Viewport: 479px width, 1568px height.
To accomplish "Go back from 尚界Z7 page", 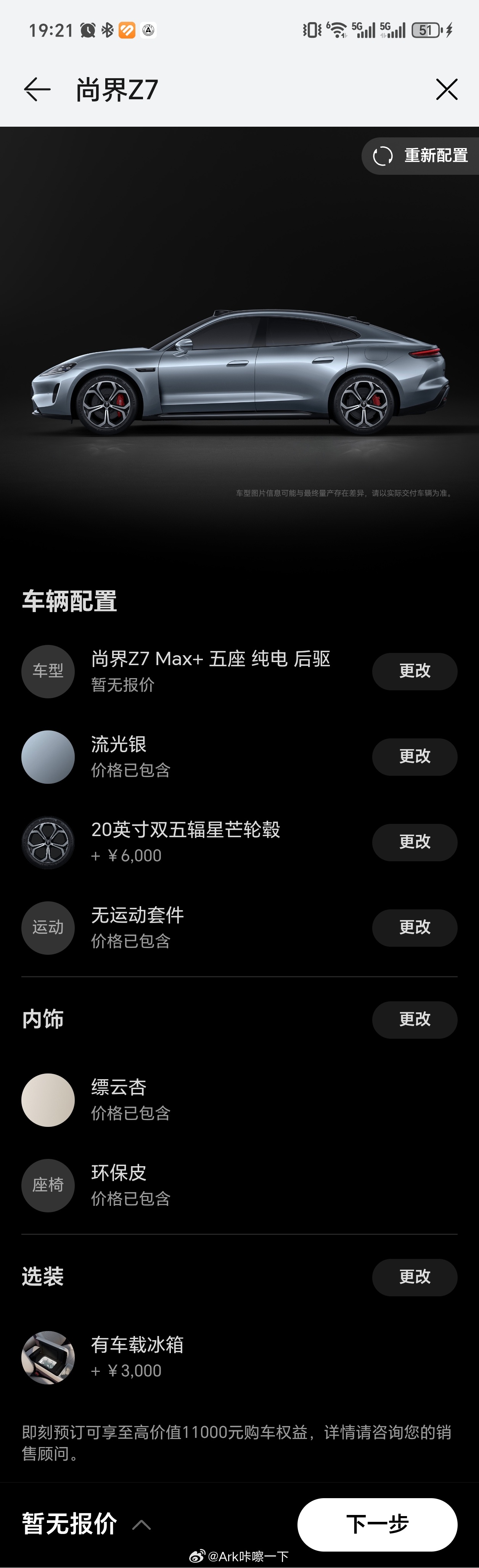I will pos(37,89).
